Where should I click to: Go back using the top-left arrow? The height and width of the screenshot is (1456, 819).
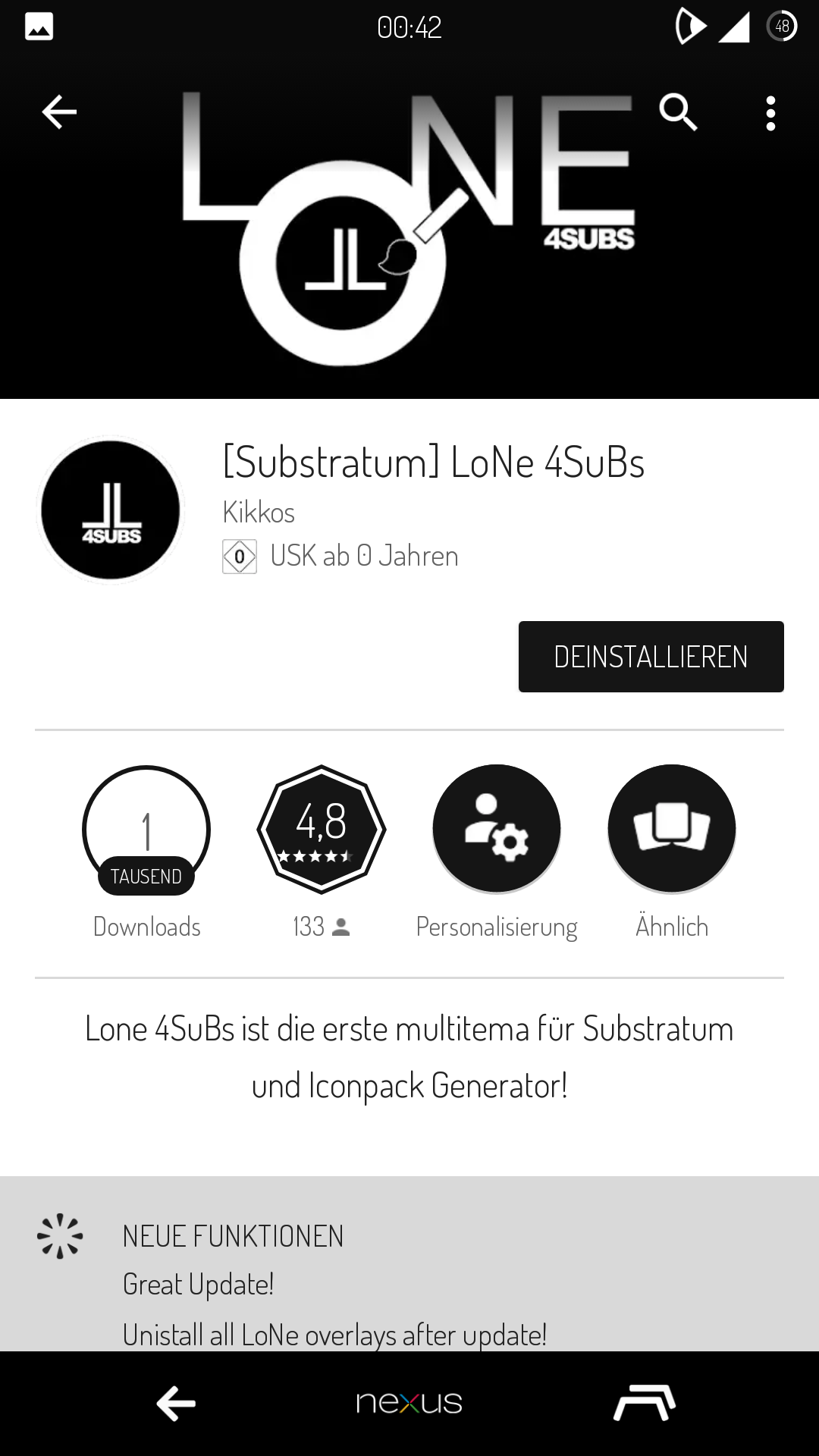59,113
